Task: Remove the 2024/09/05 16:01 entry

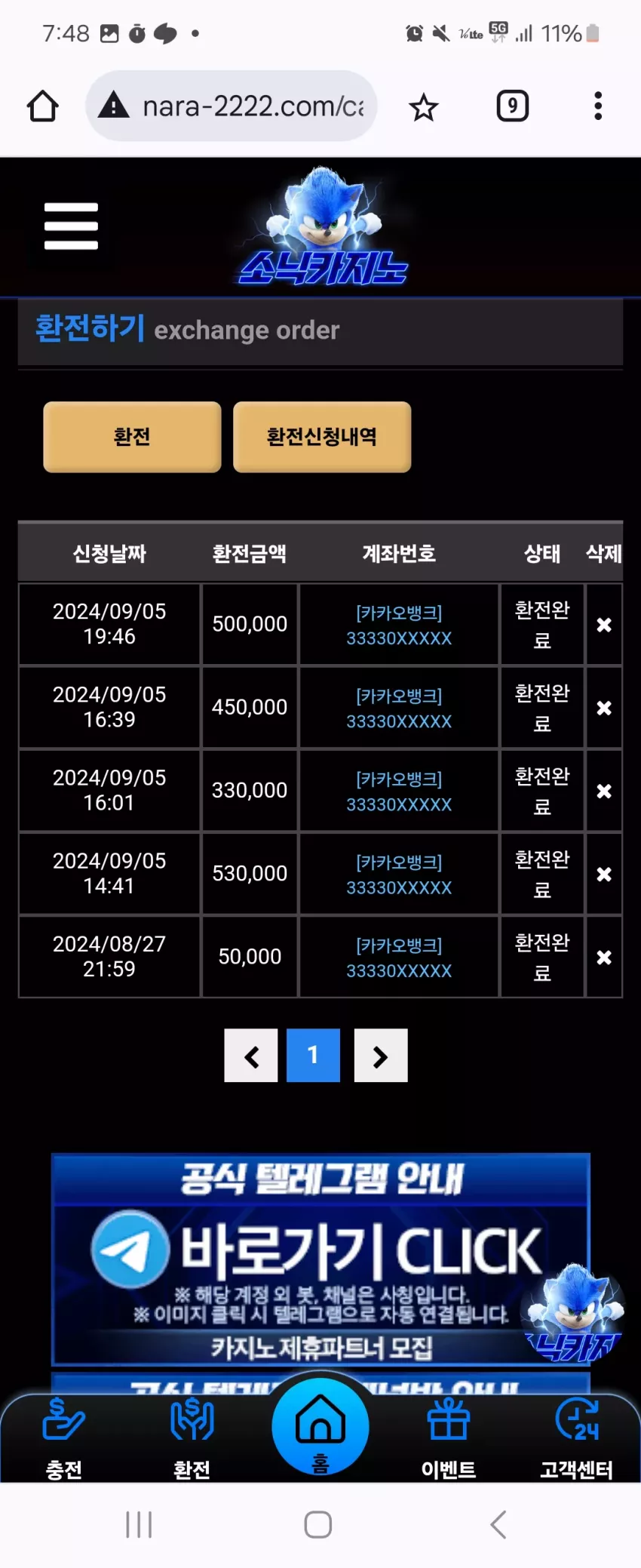Action: click(x=604, y=791)
